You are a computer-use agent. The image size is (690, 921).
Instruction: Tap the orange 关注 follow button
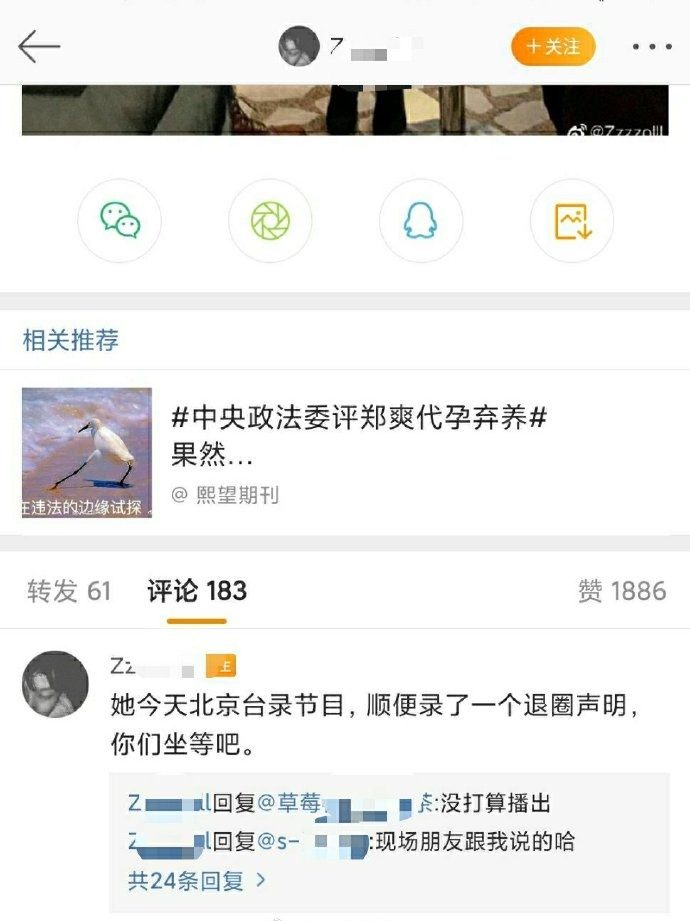click(553, 46)
